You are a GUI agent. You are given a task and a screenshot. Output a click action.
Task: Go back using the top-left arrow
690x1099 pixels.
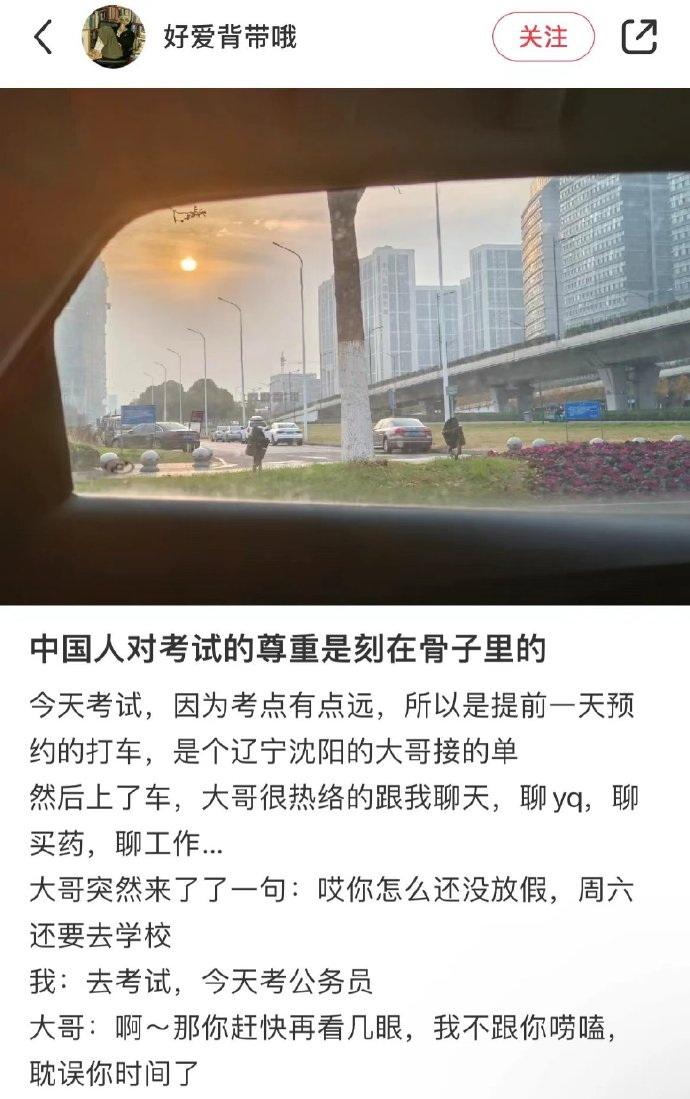click(x=43, y=38)
